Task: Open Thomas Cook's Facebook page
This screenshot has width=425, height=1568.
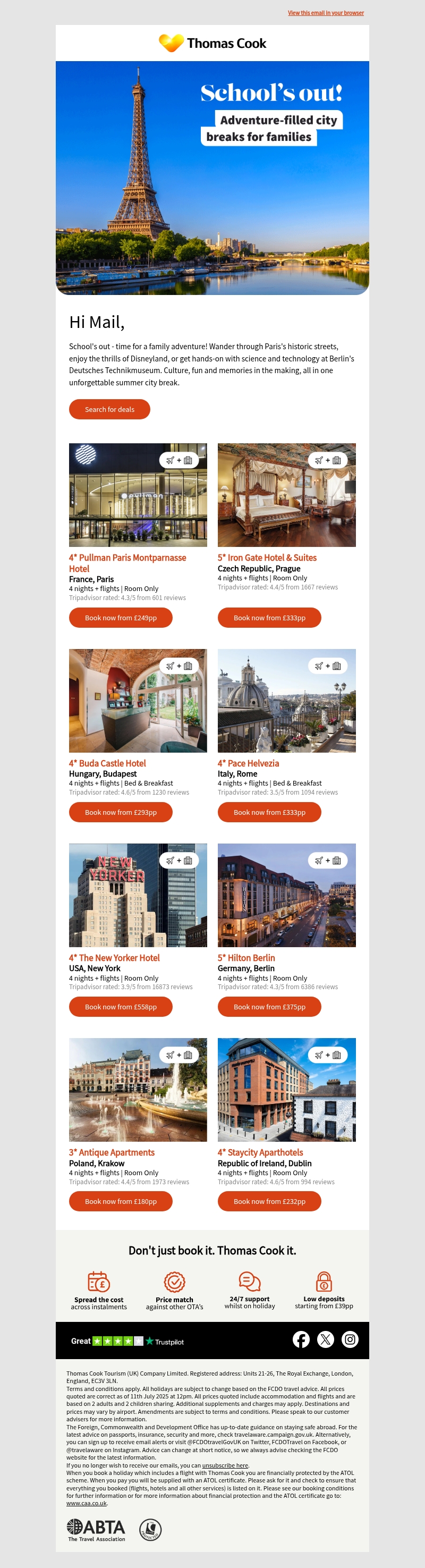Action: pos(301,1339)
